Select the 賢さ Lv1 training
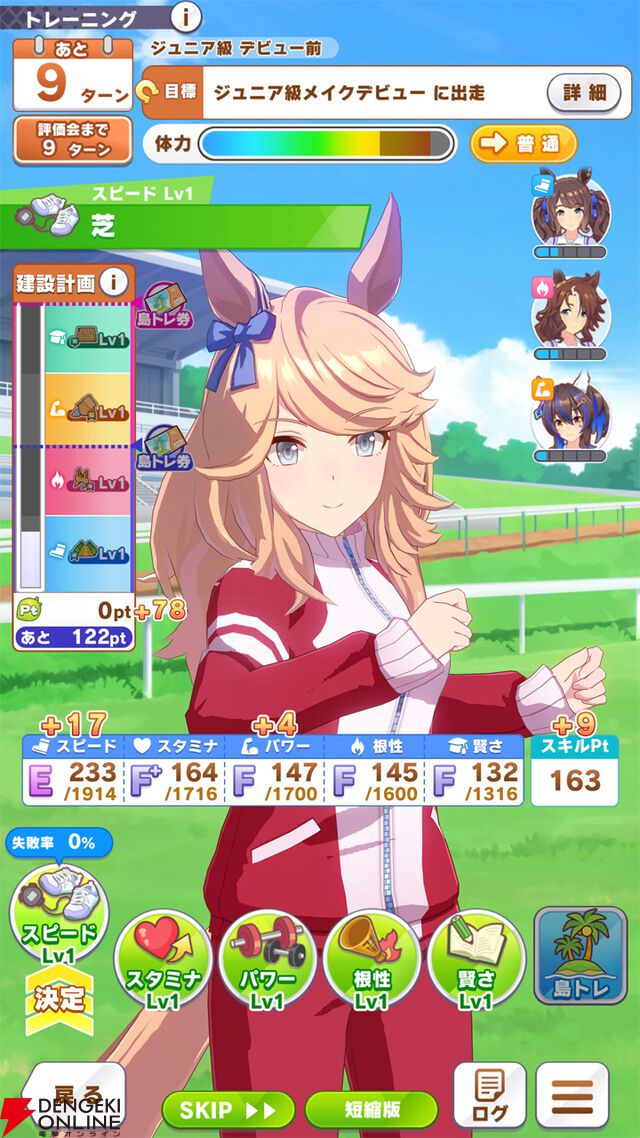Screen dimensions: 640x1138 (476, 958)
